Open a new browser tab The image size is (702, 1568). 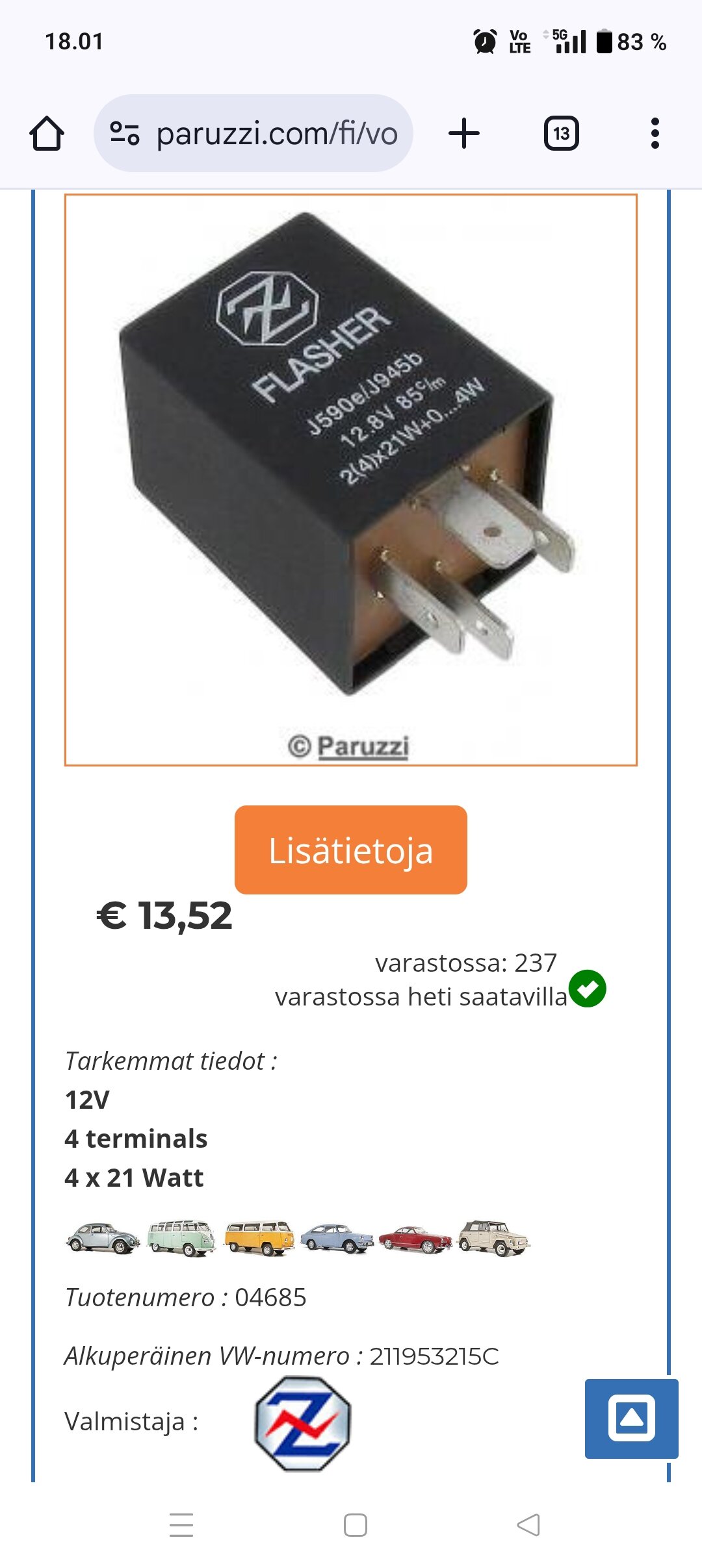[x=464, y=134]
